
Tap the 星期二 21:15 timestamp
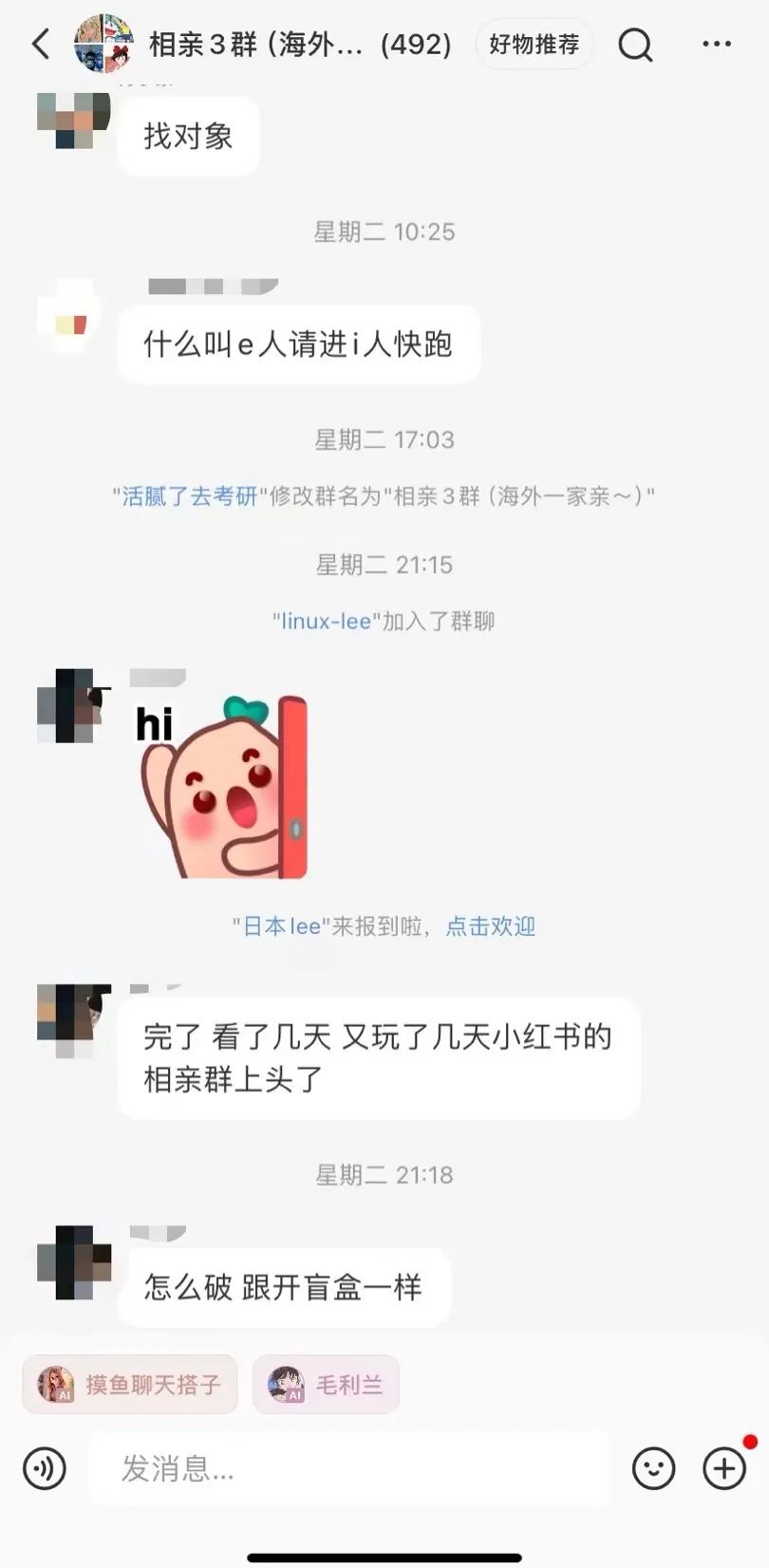[384, 565]
